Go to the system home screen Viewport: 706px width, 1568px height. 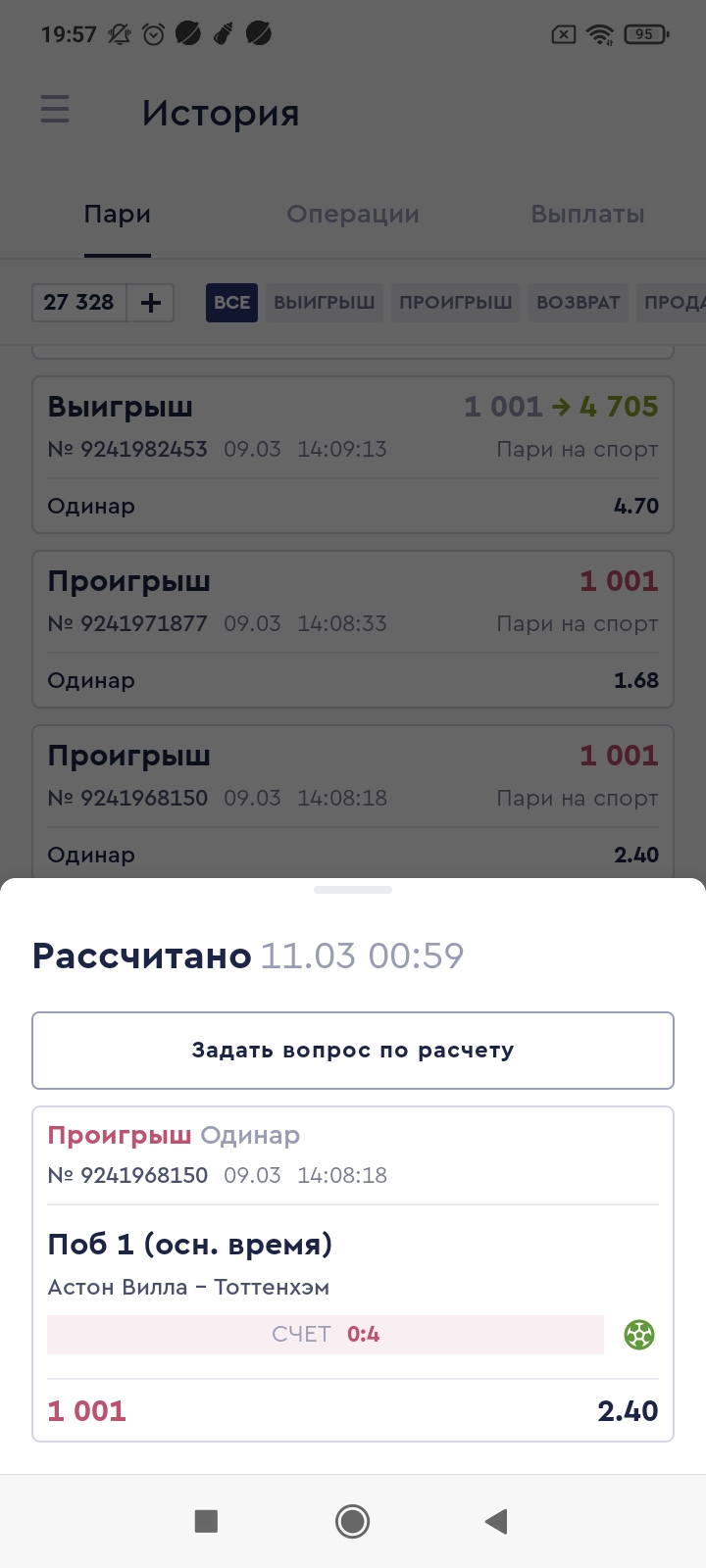352,1521
